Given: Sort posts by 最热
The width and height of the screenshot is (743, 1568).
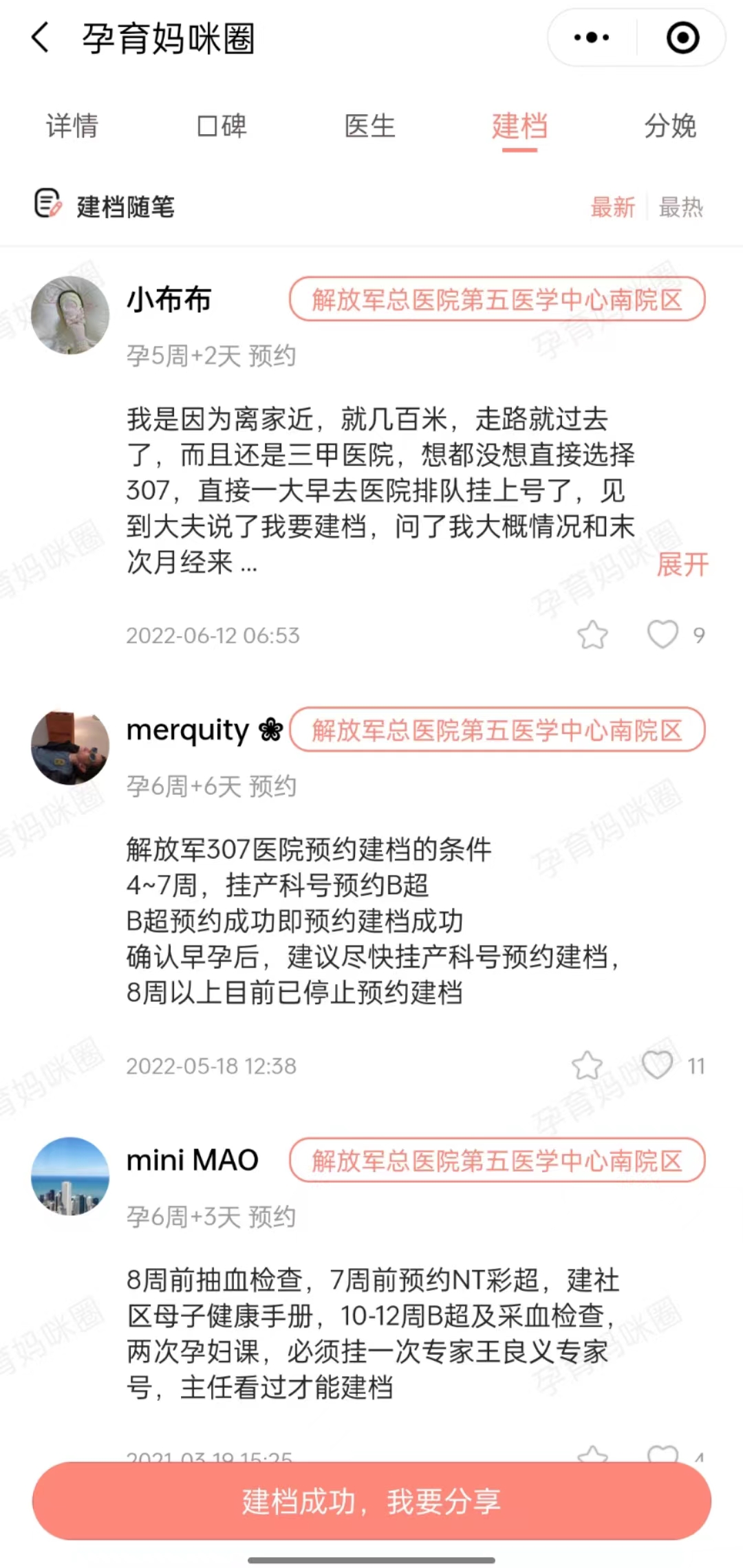Looking at the screenshot, I should [680, 207].
